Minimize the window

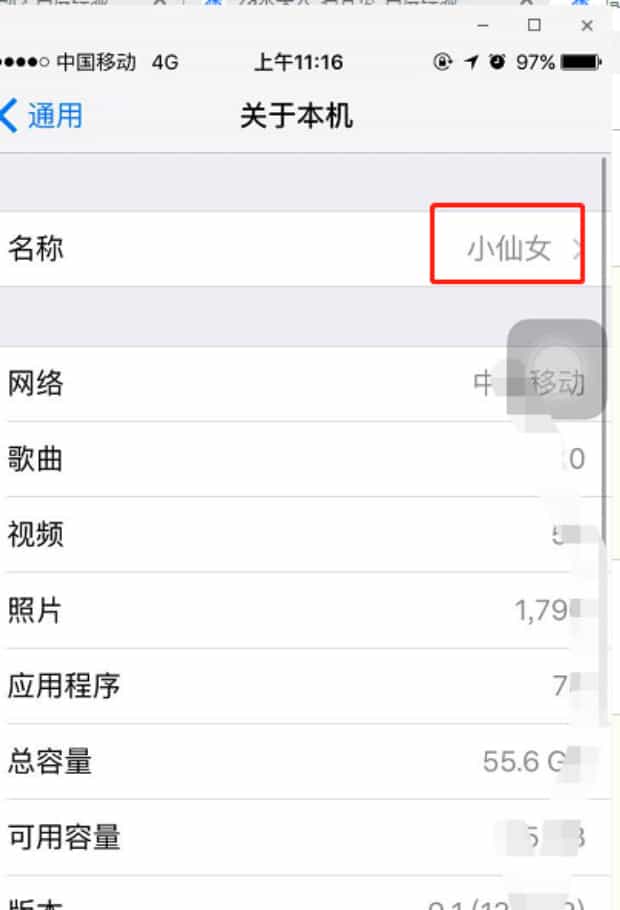(483, 25)
